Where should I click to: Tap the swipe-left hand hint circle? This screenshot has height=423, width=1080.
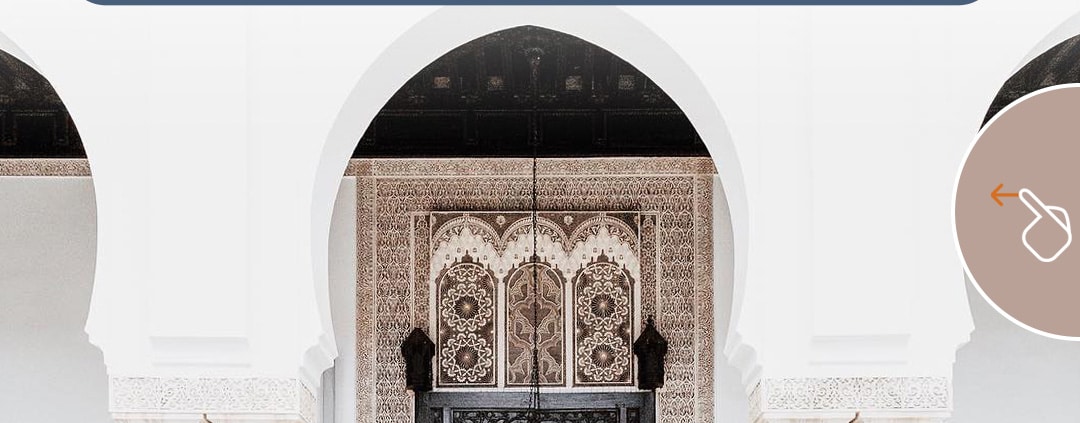(1025, 212)
